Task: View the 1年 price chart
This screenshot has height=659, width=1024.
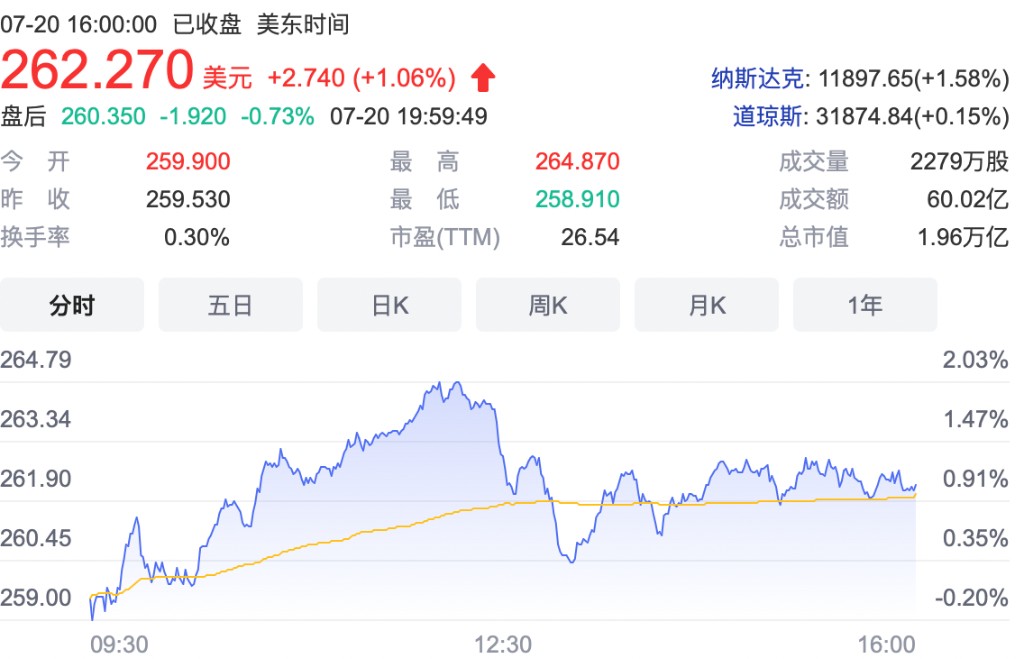Action: coord(865,305)
